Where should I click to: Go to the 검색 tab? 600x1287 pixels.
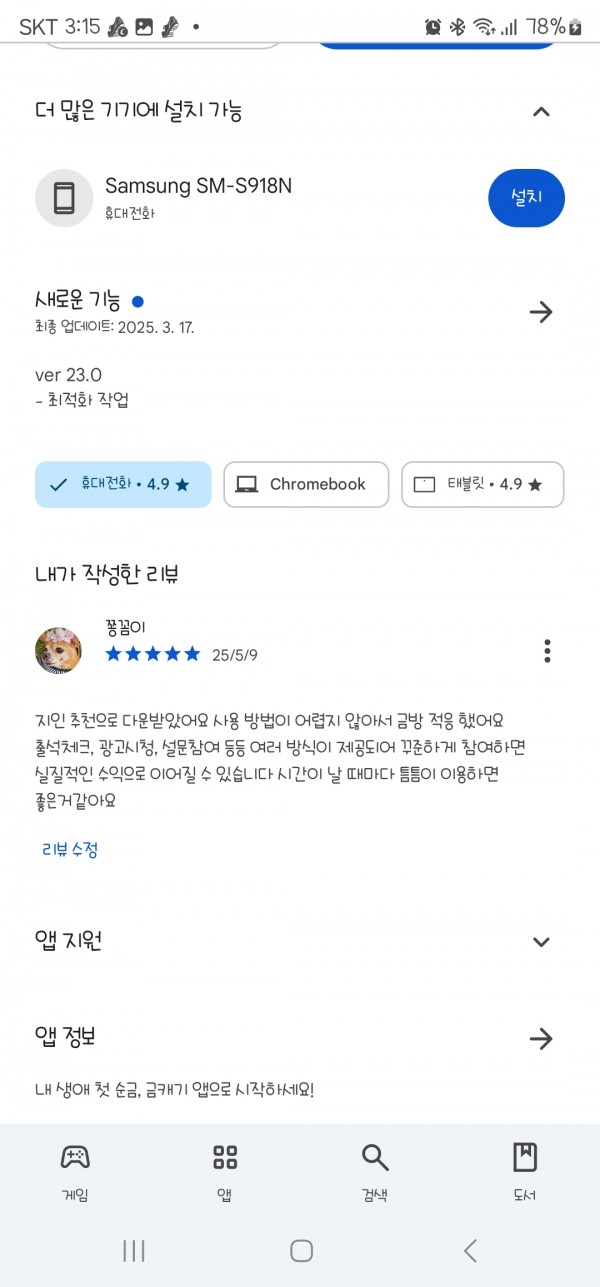click(x=375, y=1172)
